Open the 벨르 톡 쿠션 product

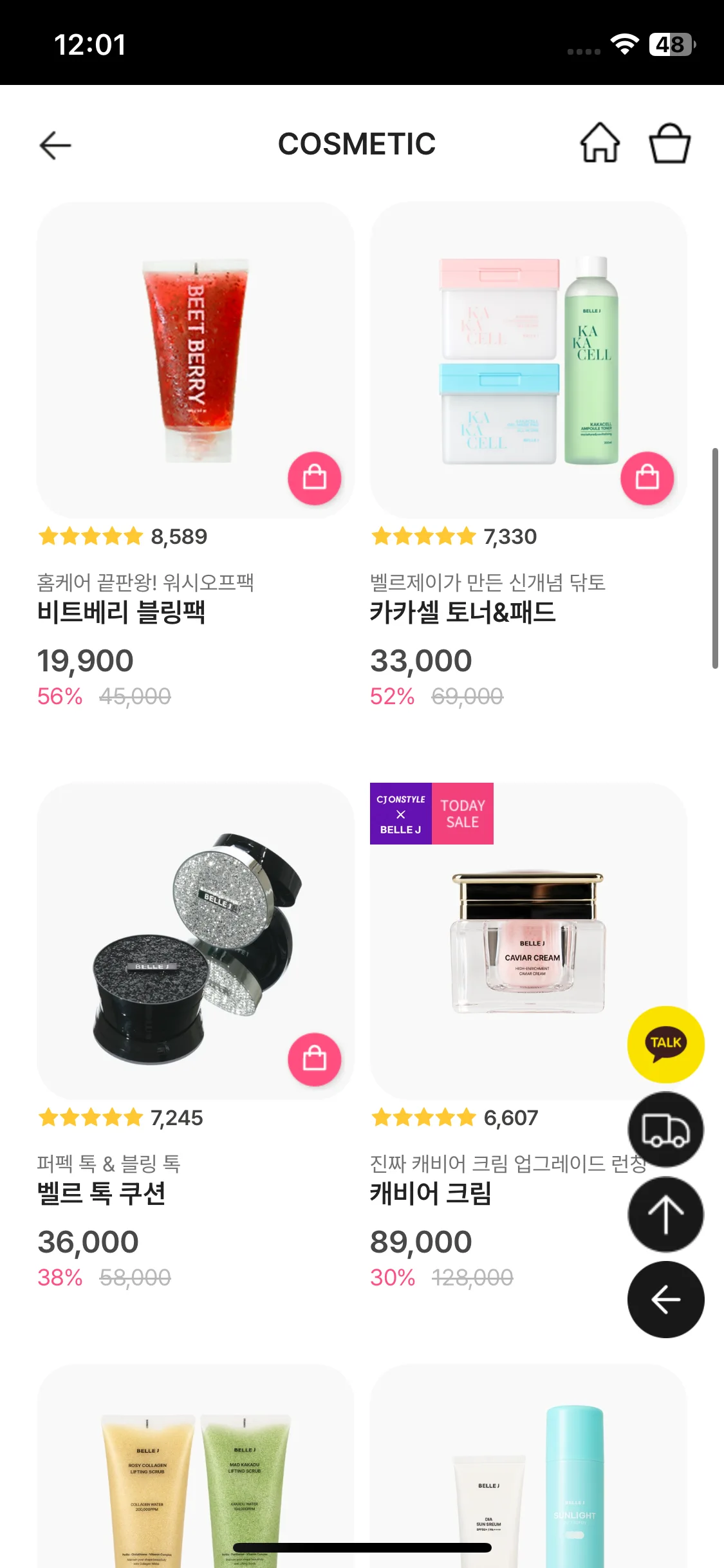pyautogui.click(x=196, y=941)
